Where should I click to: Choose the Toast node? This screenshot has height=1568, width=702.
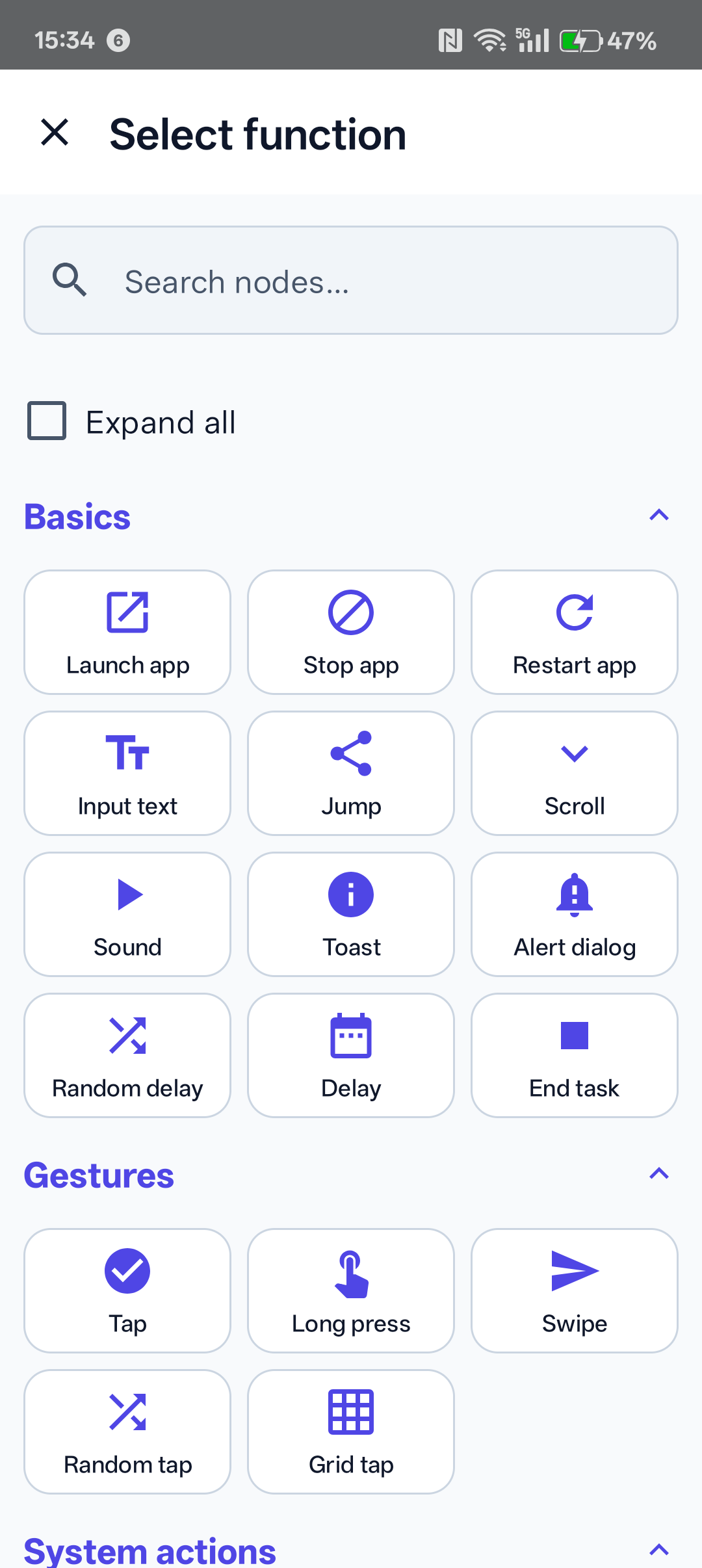pyautogui.click(x=350, y=913)
